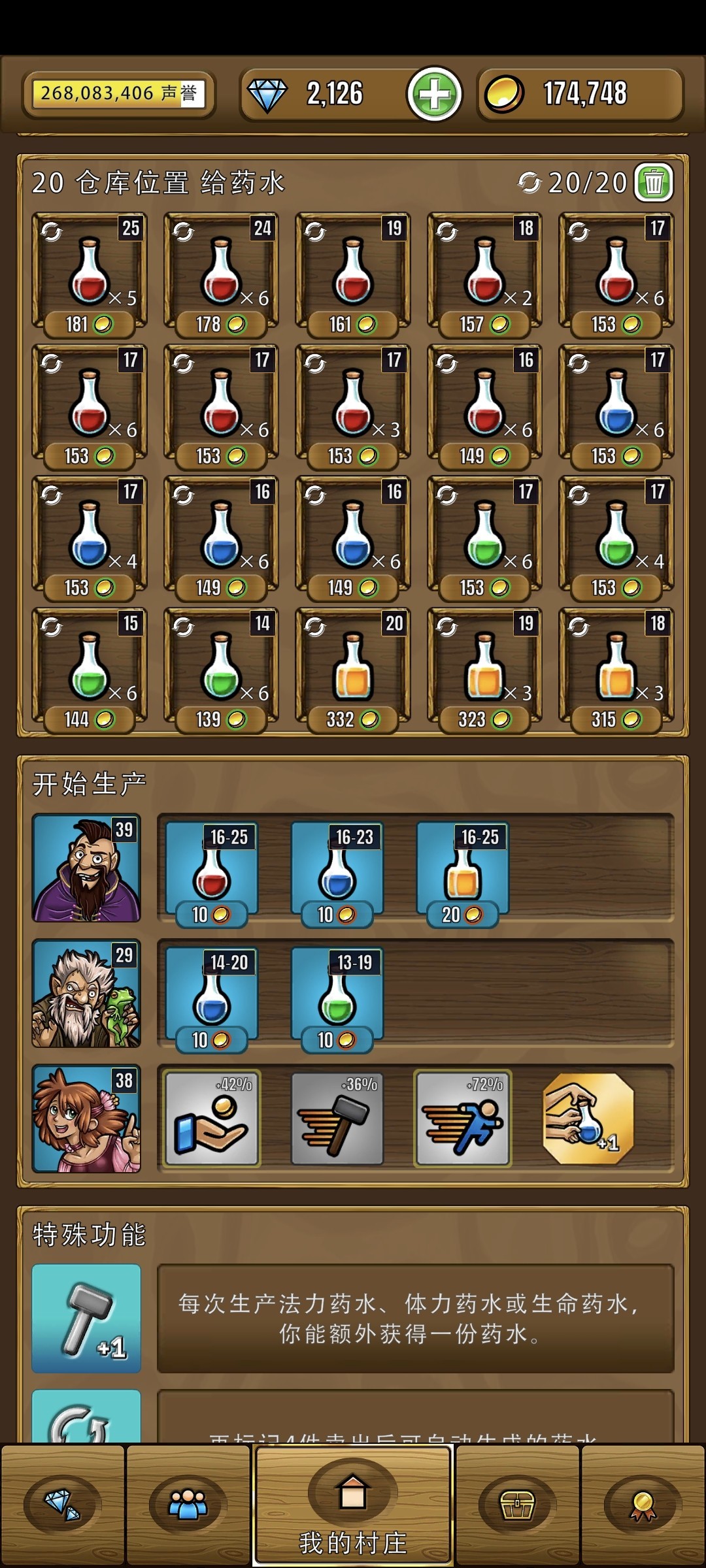
Task: Select the green potion priced 139 coins
Action: [x=222, y=668]
